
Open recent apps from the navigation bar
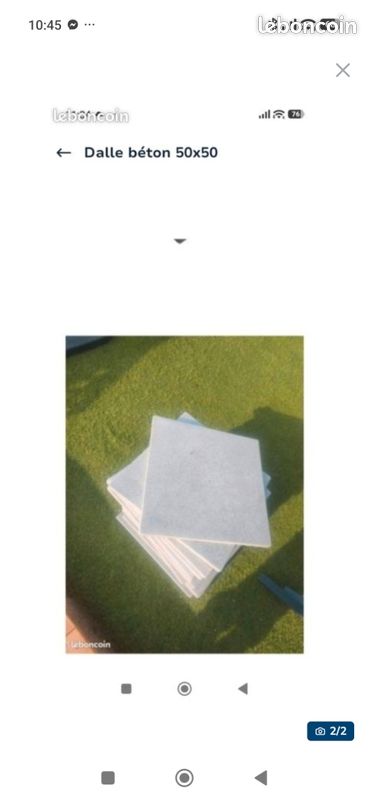coord(108,778)
